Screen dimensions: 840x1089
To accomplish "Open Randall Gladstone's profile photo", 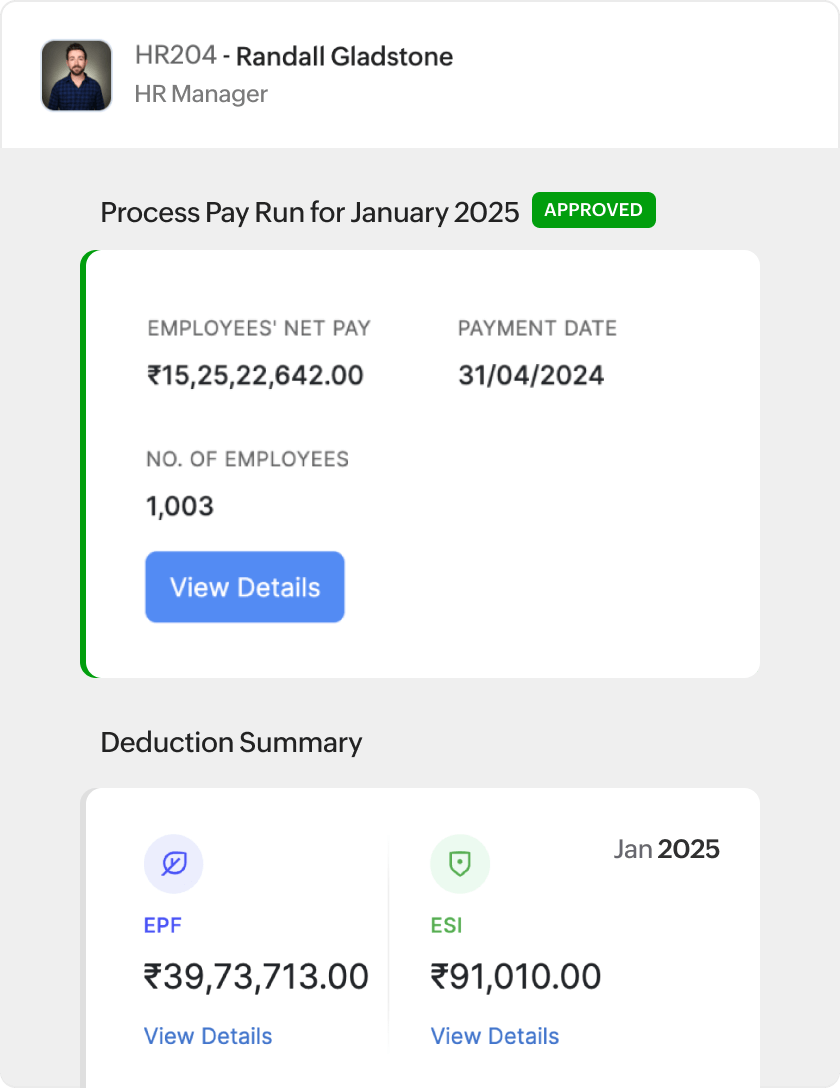I will click(x=76, y=75).
